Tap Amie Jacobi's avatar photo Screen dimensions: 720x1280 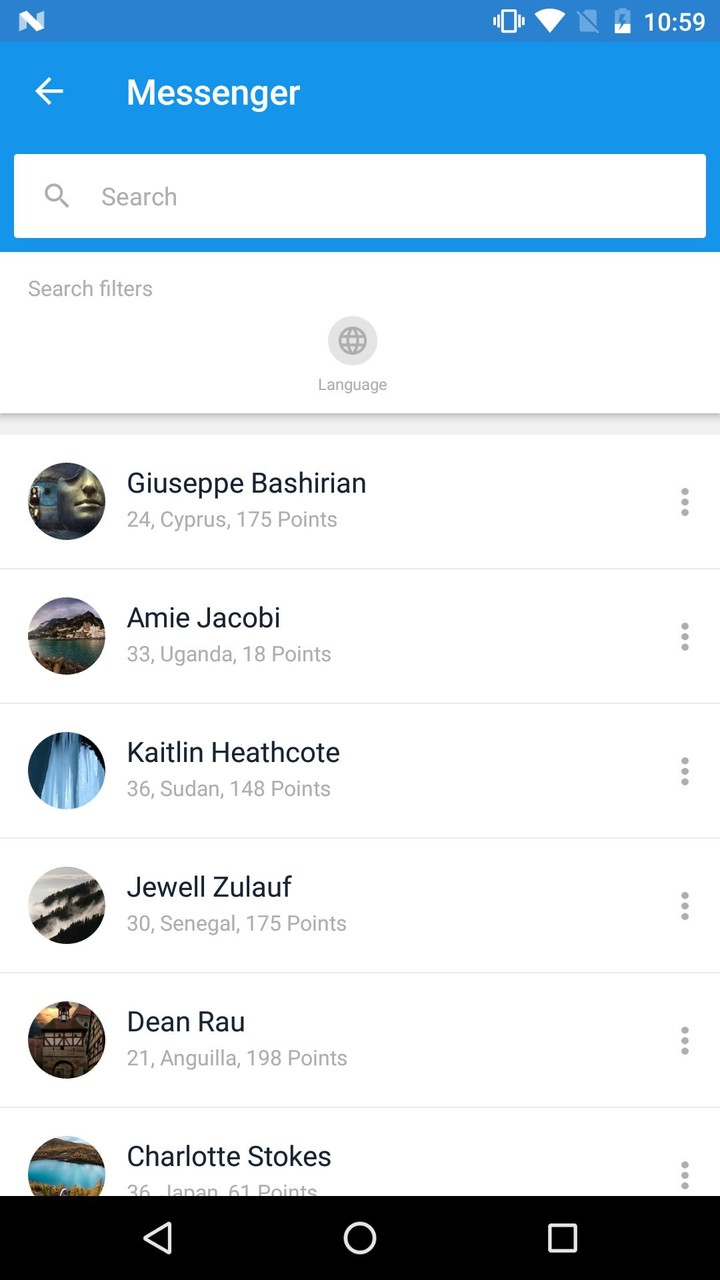tap(66, 636)
